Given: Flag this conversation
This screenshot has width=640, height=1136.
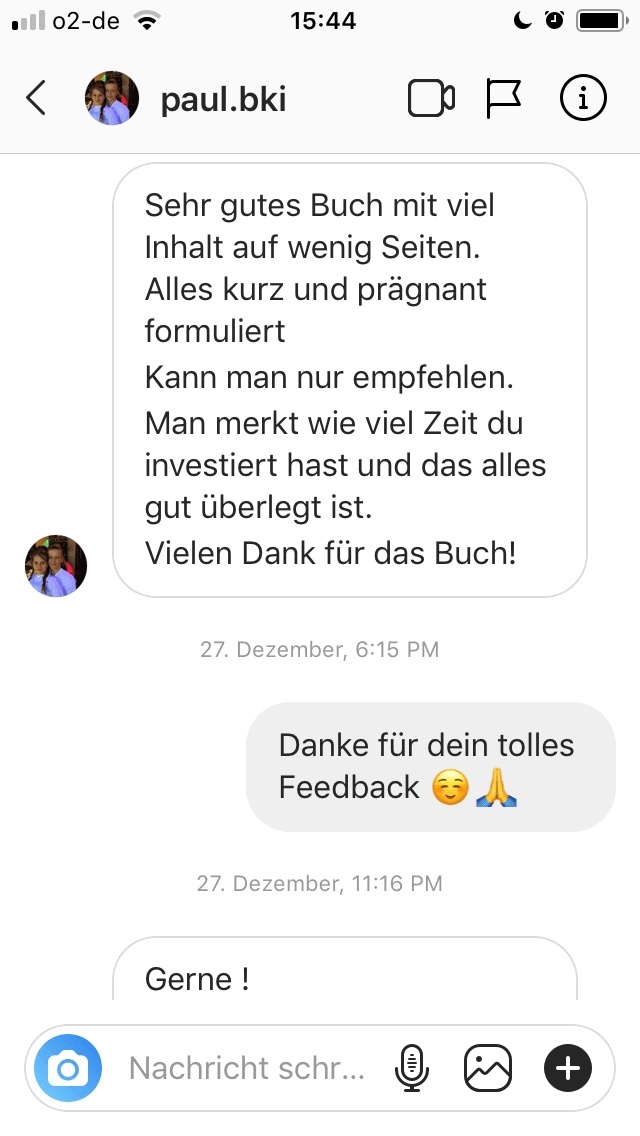Looking at the screenshot, I should pyautogui.click(x=504, y=99).
